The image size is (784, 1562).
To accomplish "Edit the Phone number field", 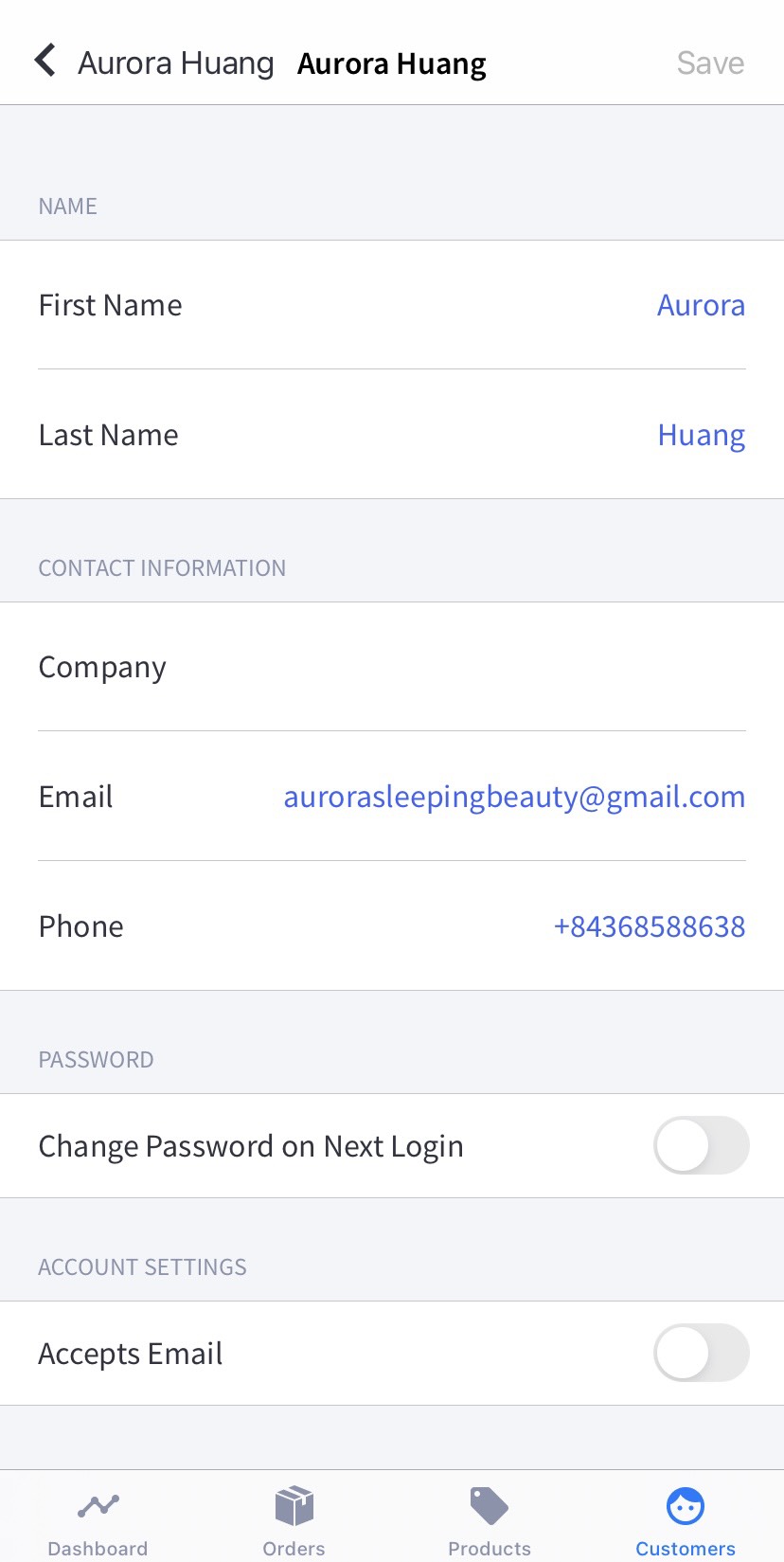I will (649, 926).
